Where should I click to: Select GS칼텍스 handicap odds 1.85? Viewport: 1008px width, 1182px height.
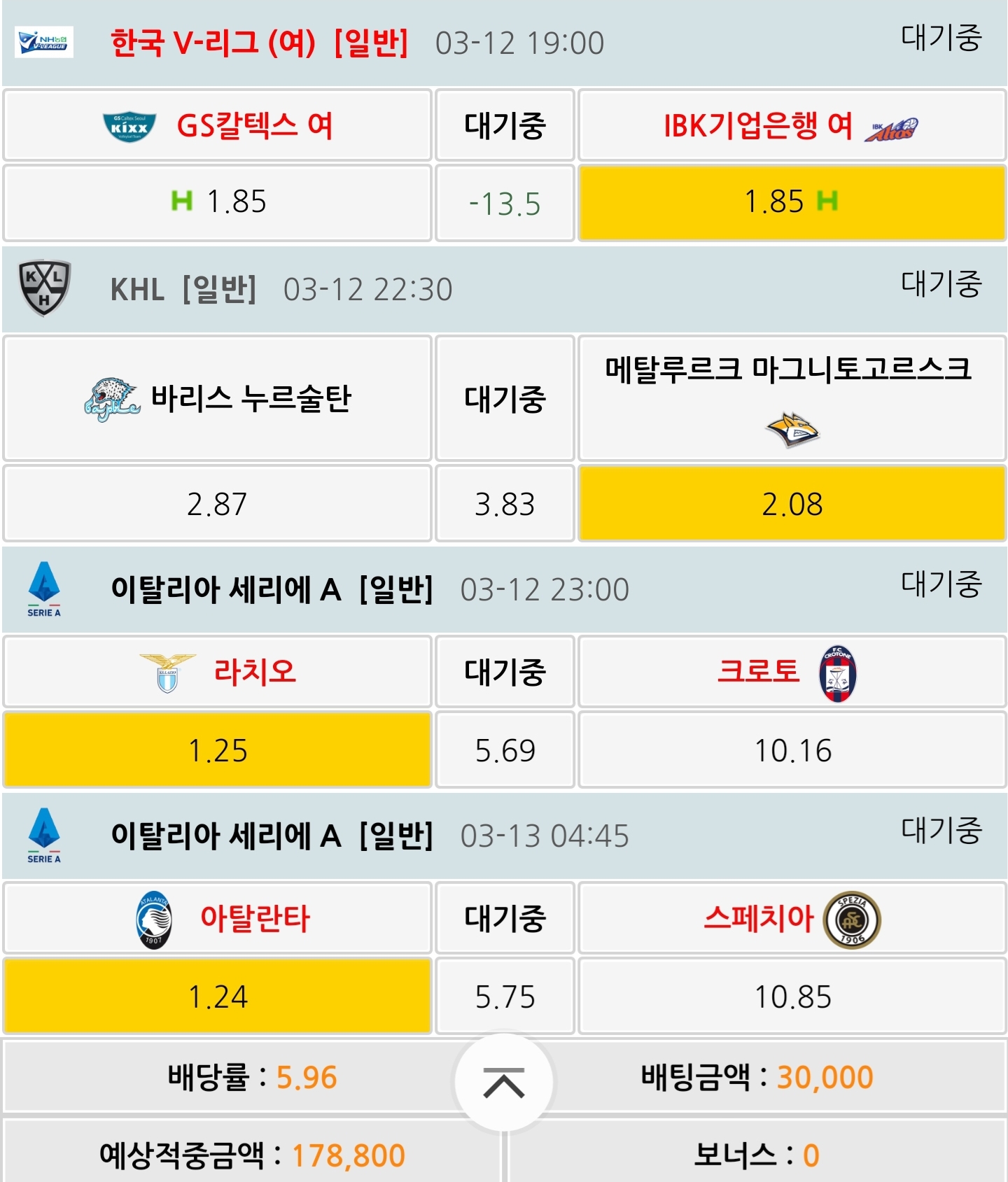tap(217, 202)
